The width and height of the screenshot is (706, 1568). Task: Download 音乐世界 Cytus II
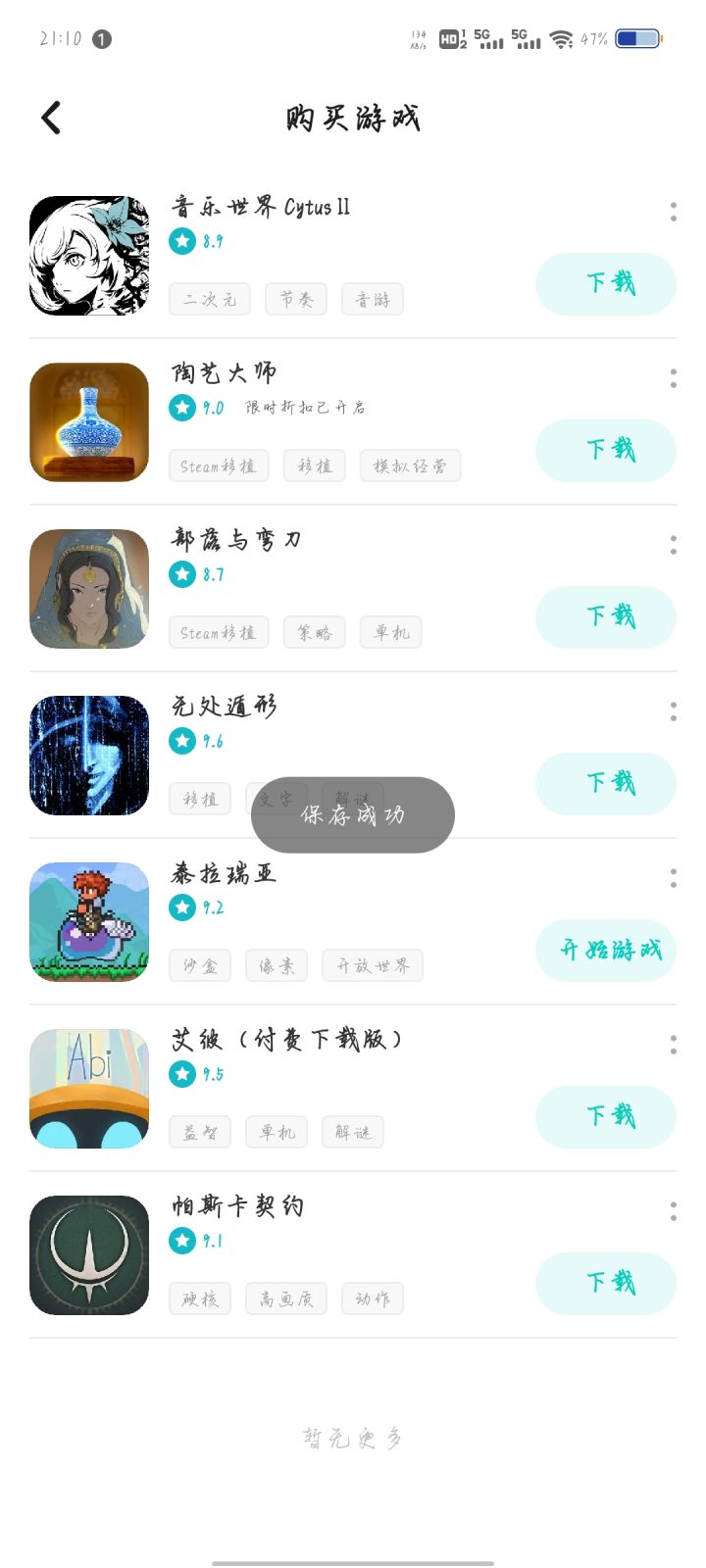tap(605, 284)
